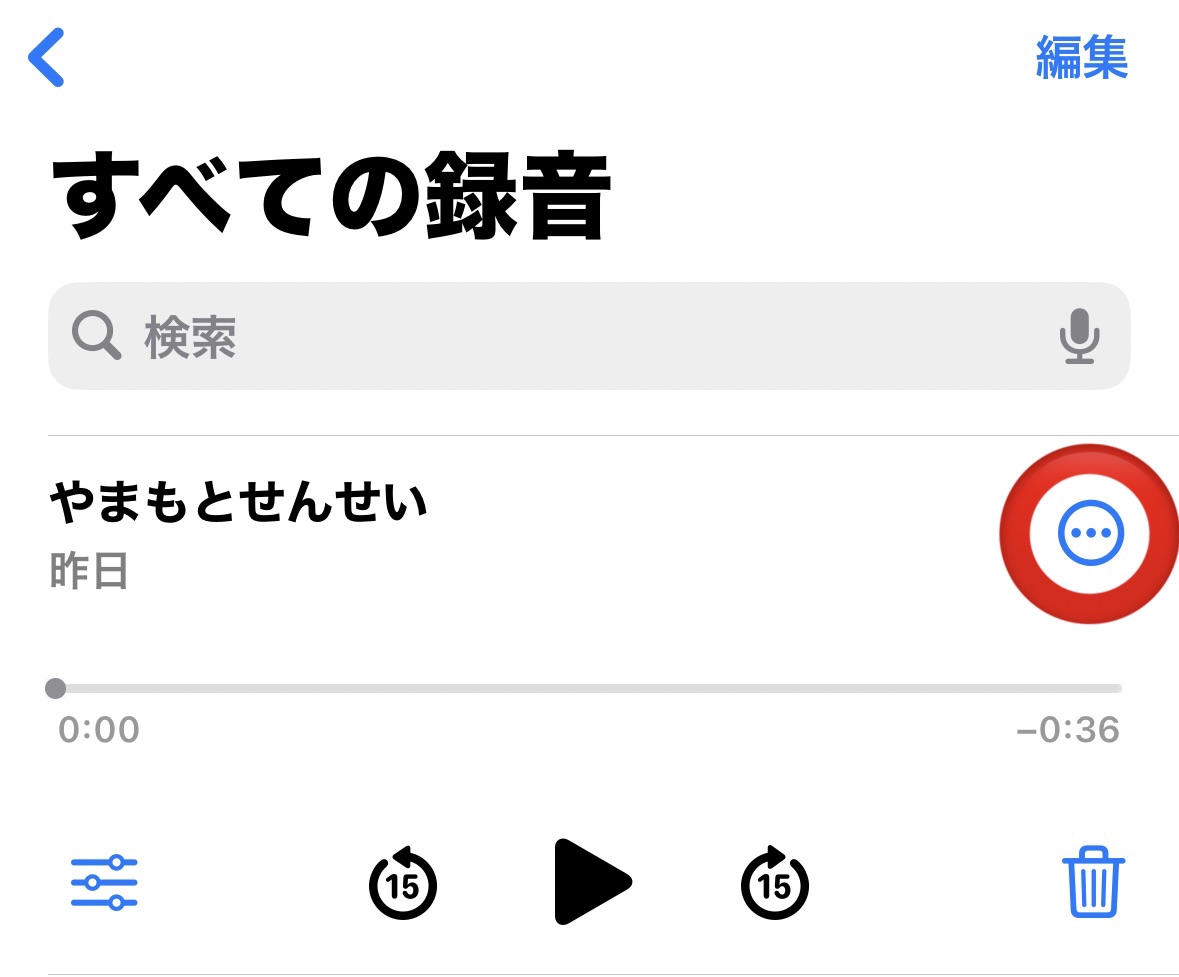
Task: Delete the recording with the trash icon
Action: (x=1093, y=882)
